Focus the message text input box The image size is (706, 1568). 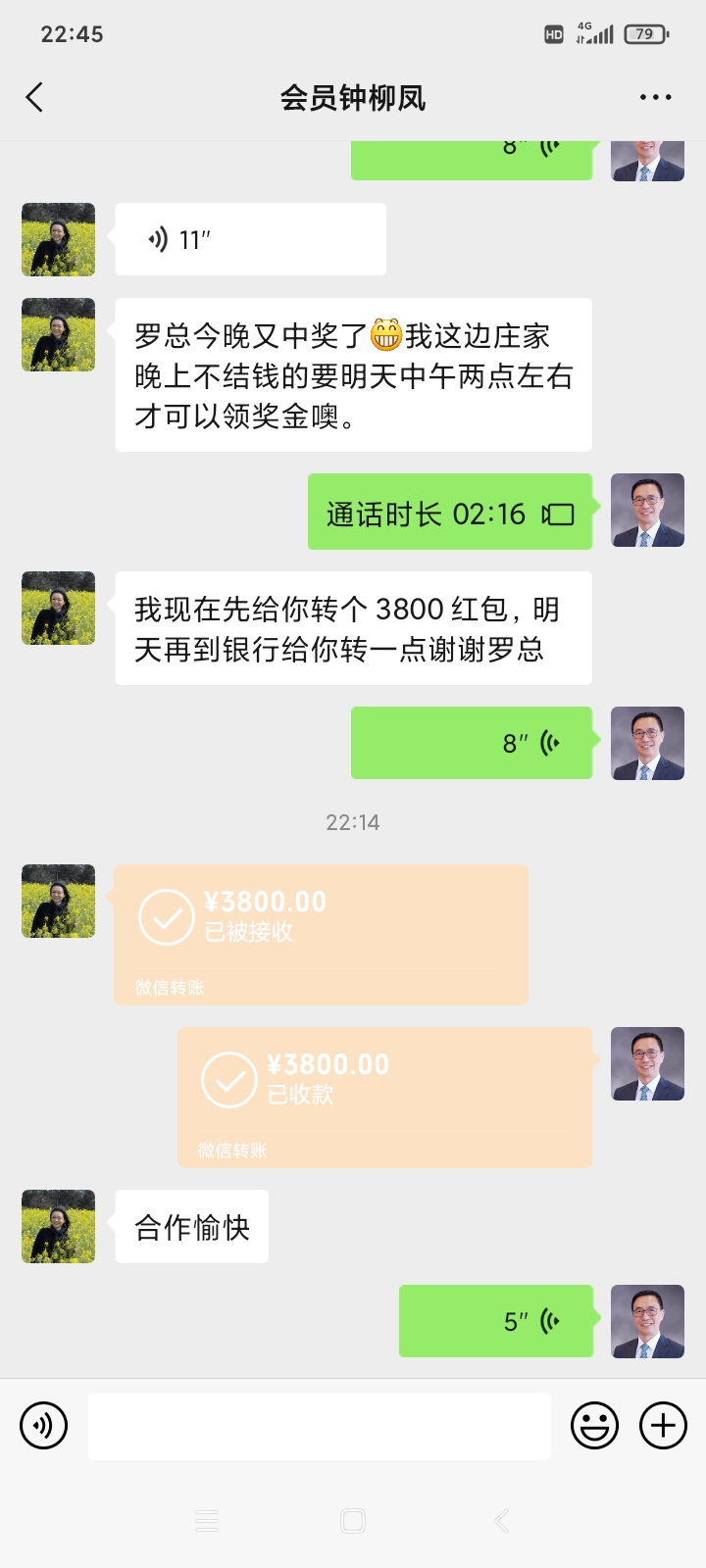point(319,1426)
